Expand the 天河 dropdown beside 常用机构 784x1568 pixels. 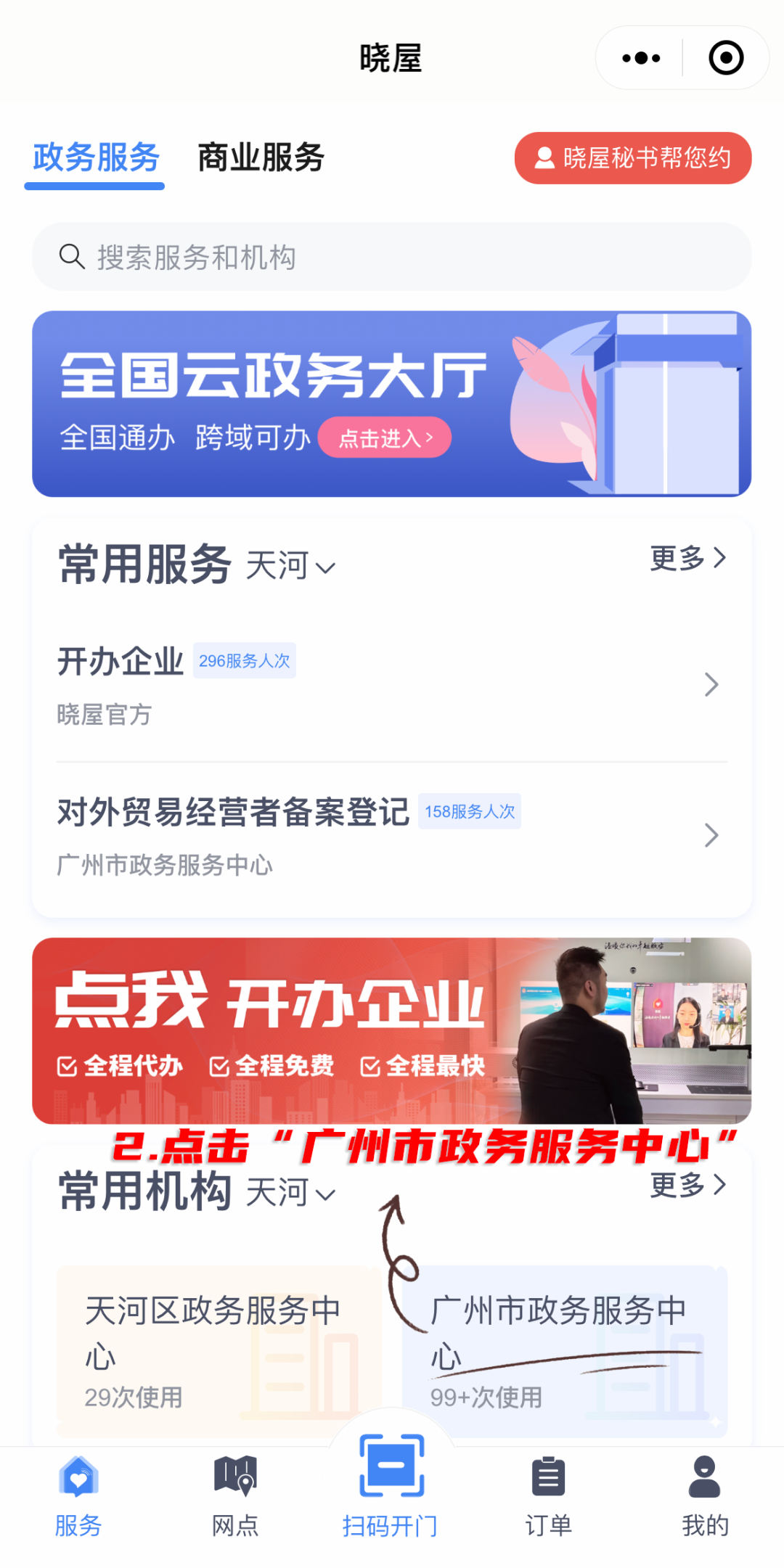tap(290, 1193)
